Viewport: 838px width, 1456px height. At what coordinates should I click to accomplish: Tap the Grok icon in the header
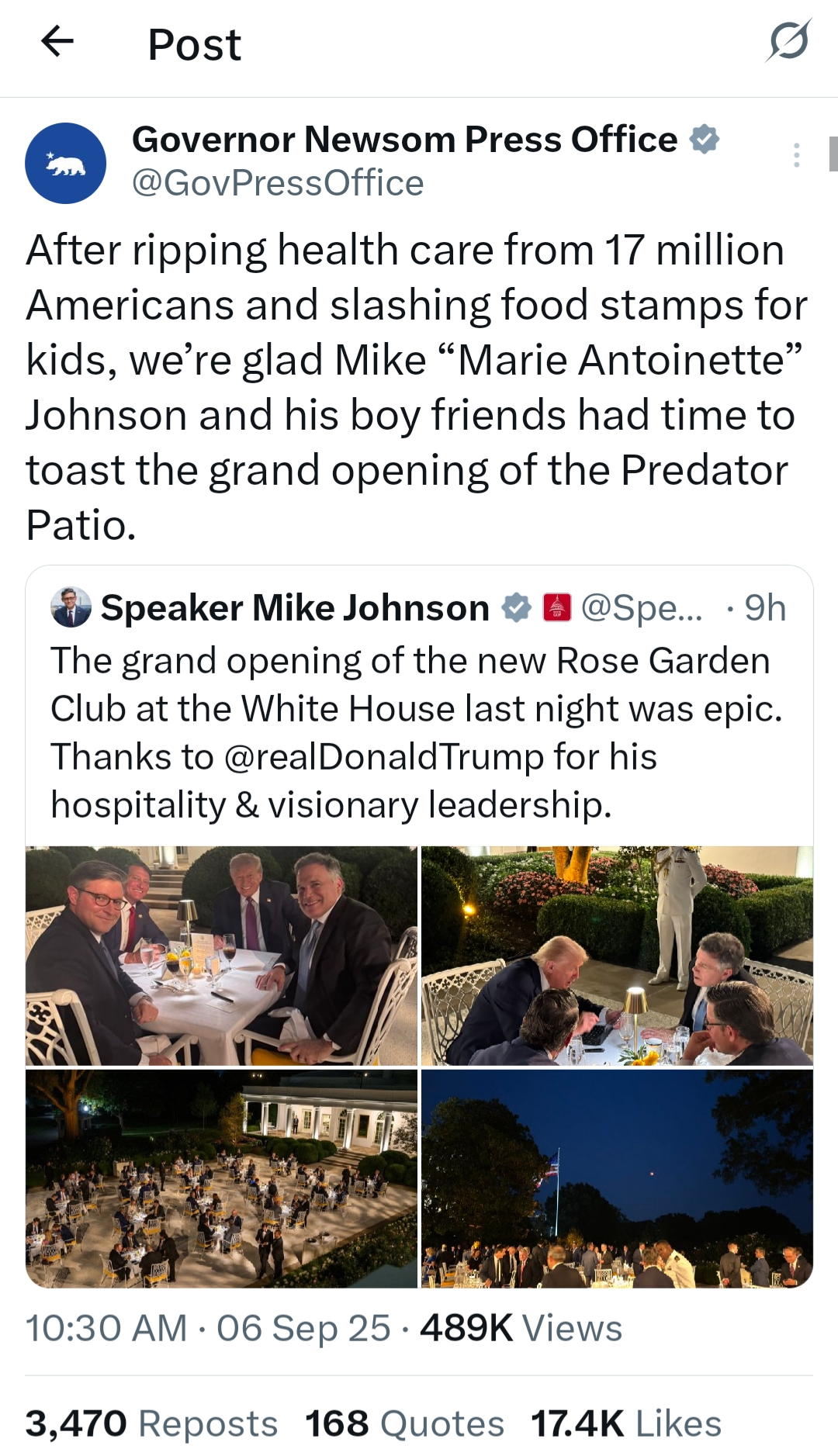click(x=788, y=40)
